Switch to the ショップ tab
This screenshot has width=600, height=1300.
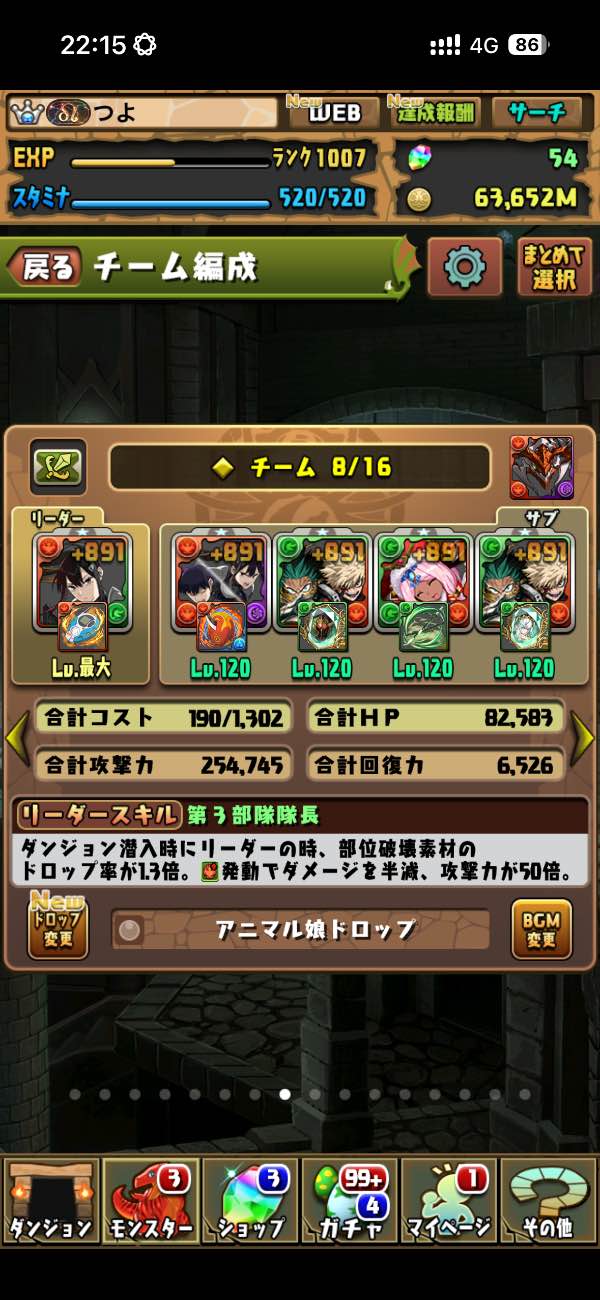[x=250, y=1200]
